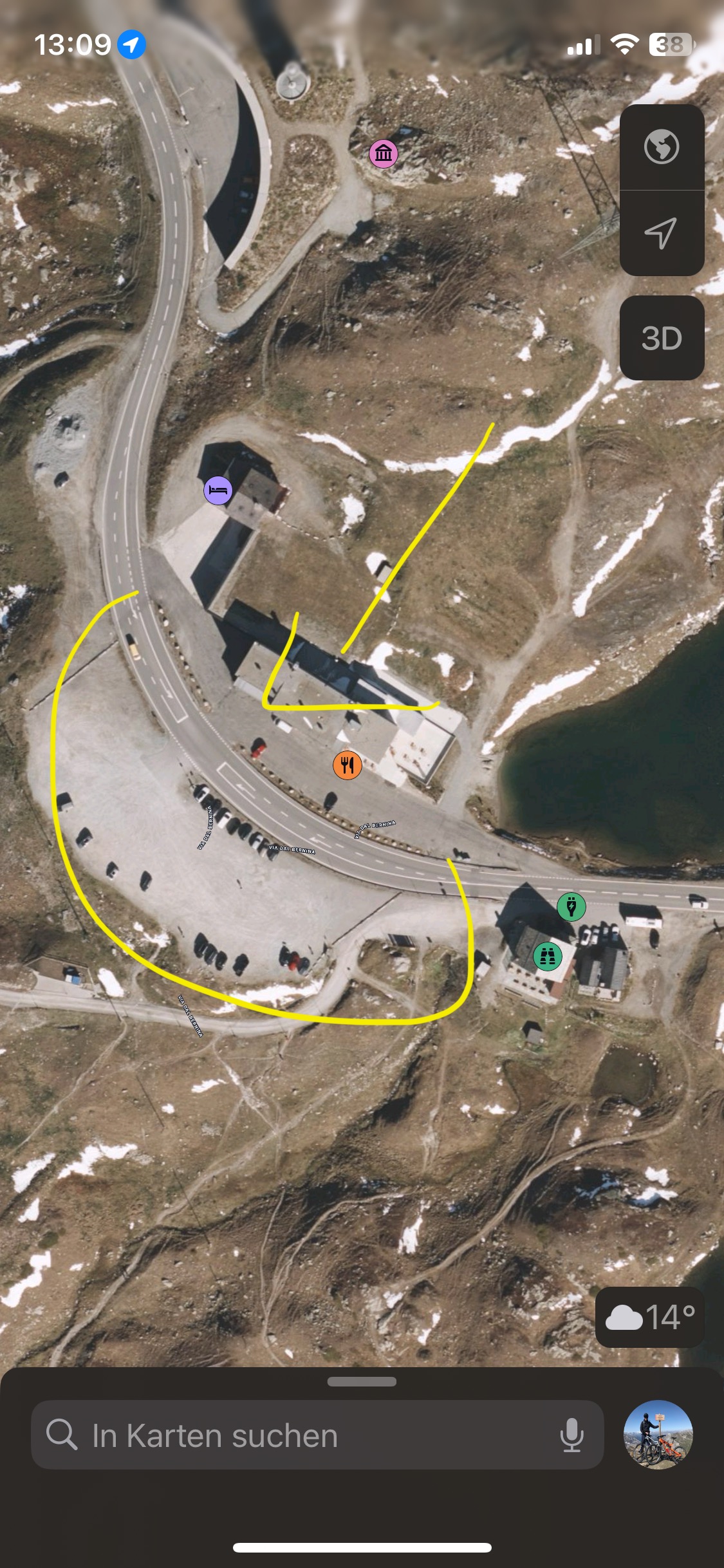Open the hotel marker with bed icon
The image size is (724, 1568).
pos(218,490)
